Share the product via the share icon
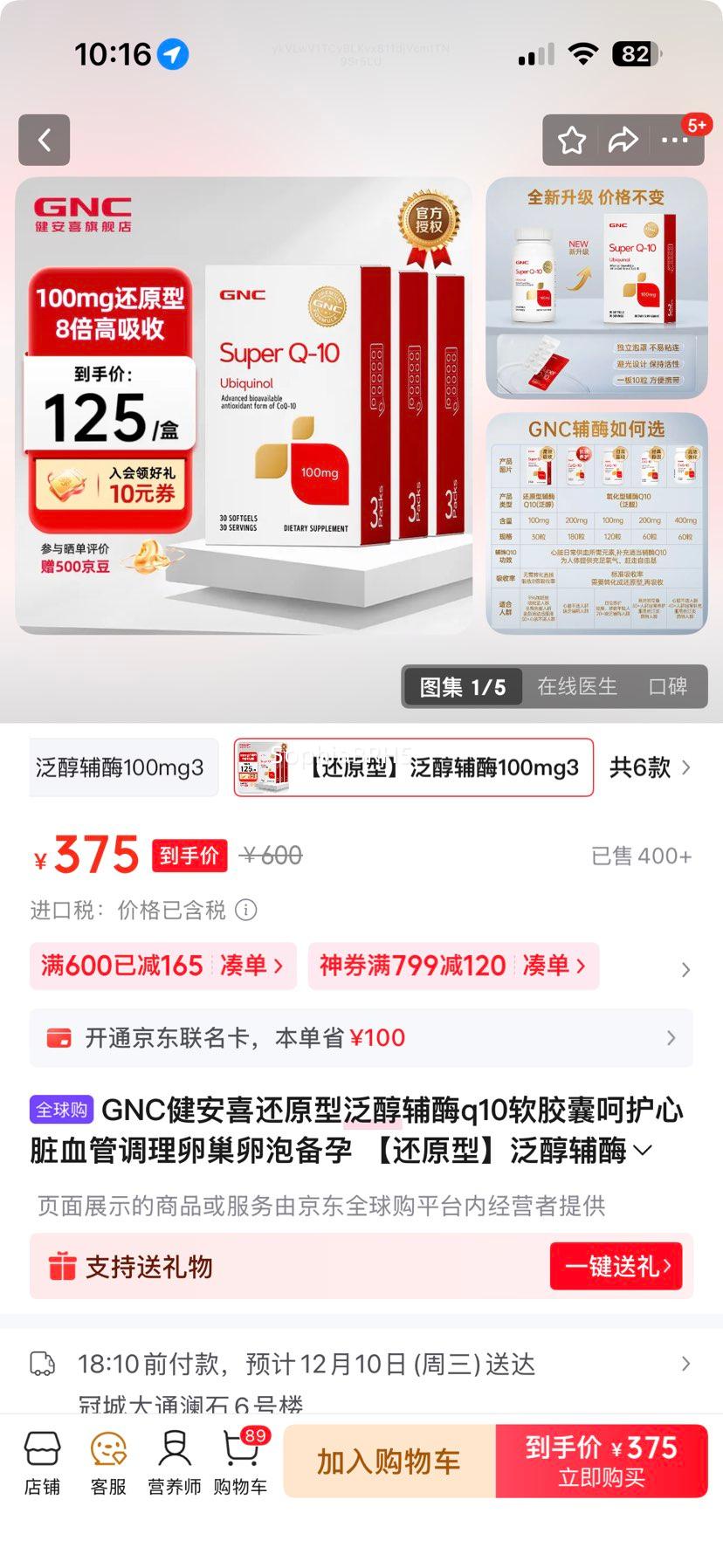 pyautogui.click(x=623, y=139)
